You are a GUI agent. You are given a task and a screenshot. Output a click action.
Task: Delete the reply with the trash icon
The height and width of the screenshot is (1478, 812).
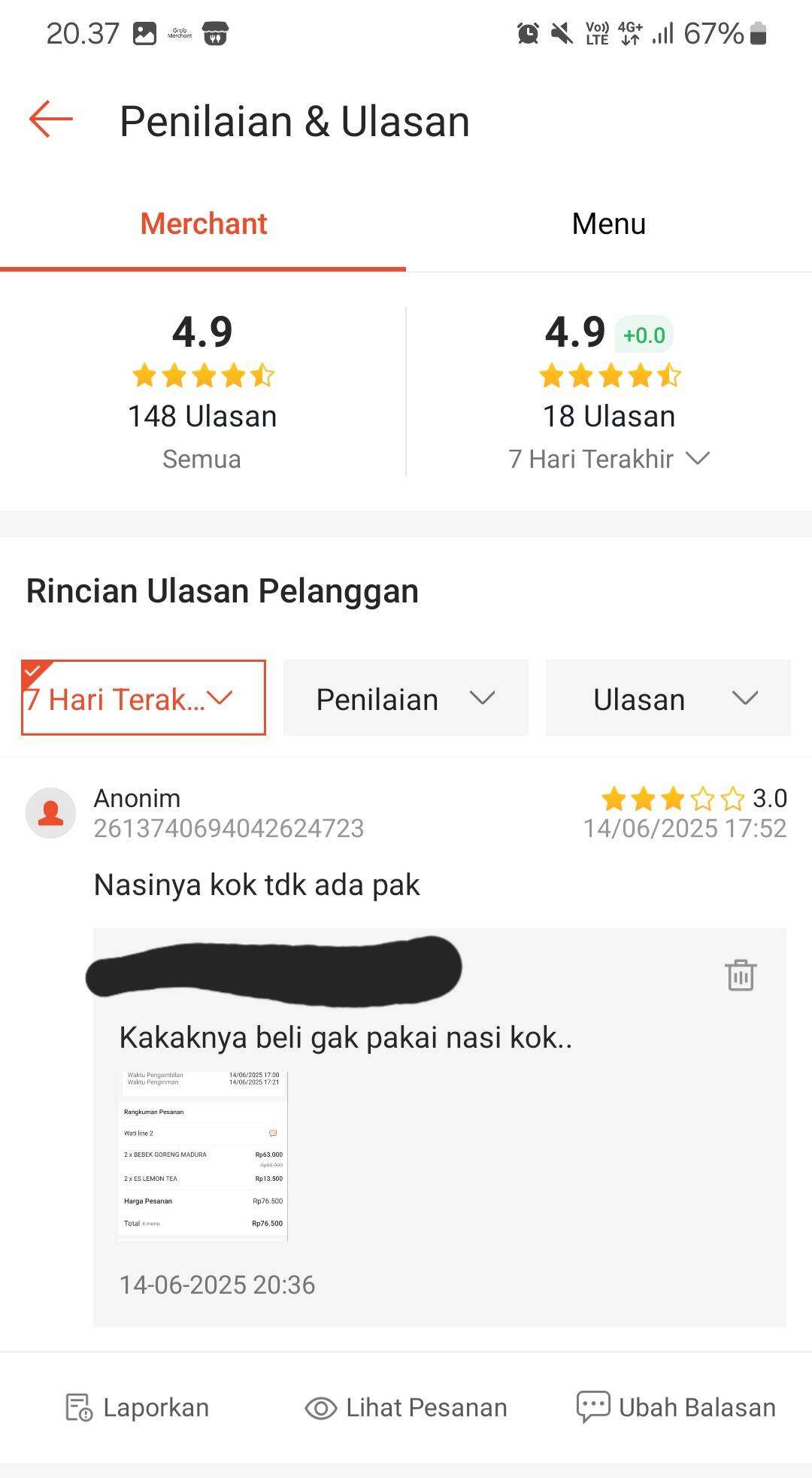click(741, 976)
